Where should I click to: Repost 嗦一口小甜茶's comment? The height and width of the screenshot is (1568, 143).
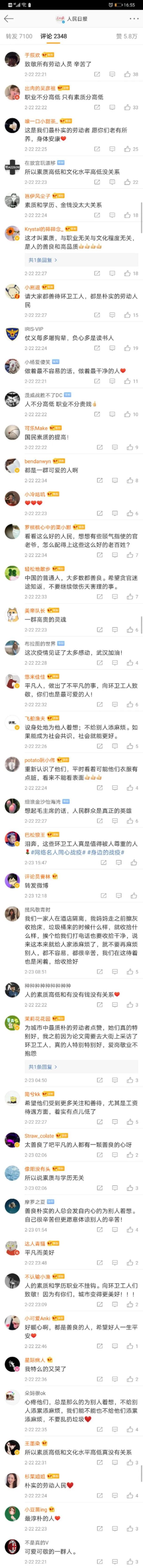click(97, 149)
